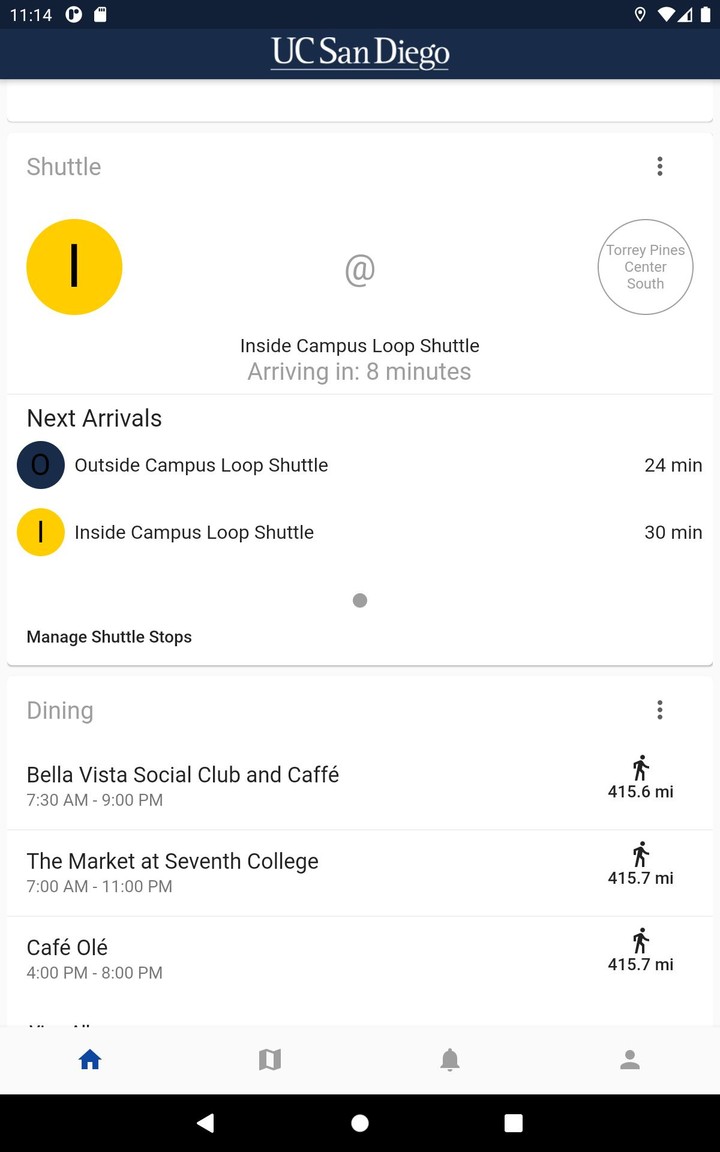The height and width of the screenshot is (1152, 720).
Task: Open the Shuttle card three-dot overflow menu
Action: (660, 166)
